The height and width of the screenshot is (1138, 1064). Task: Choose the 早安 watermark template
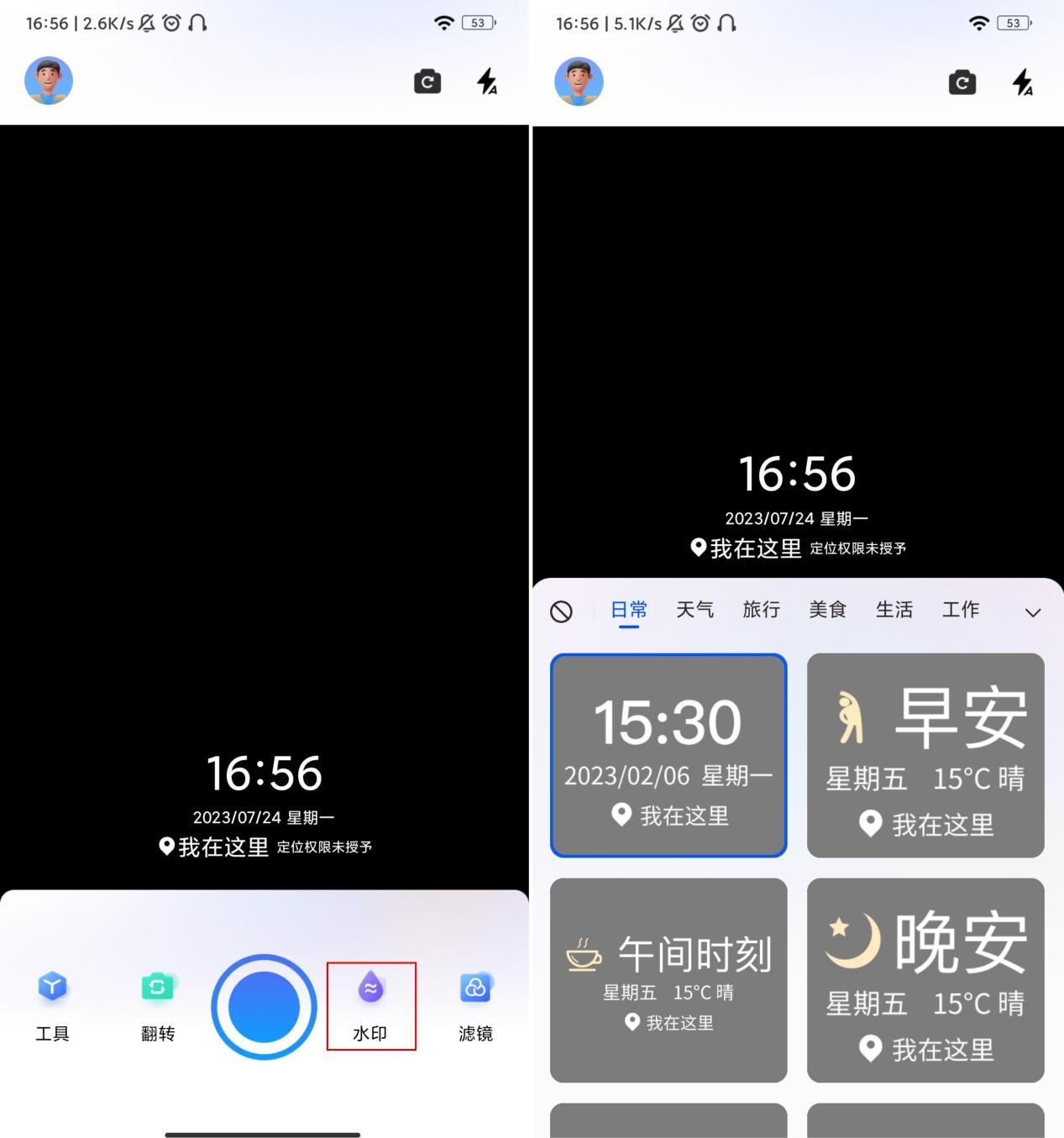[925, 755]
